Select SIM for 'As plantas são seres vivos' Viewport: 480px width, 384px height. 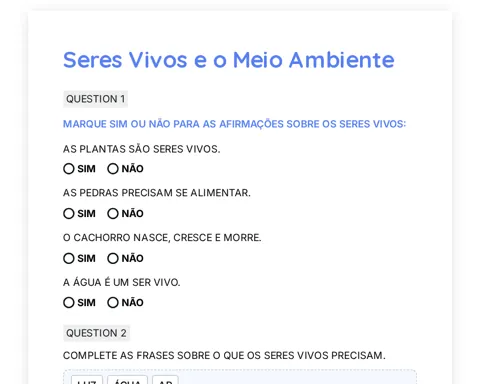coord(69,169)
